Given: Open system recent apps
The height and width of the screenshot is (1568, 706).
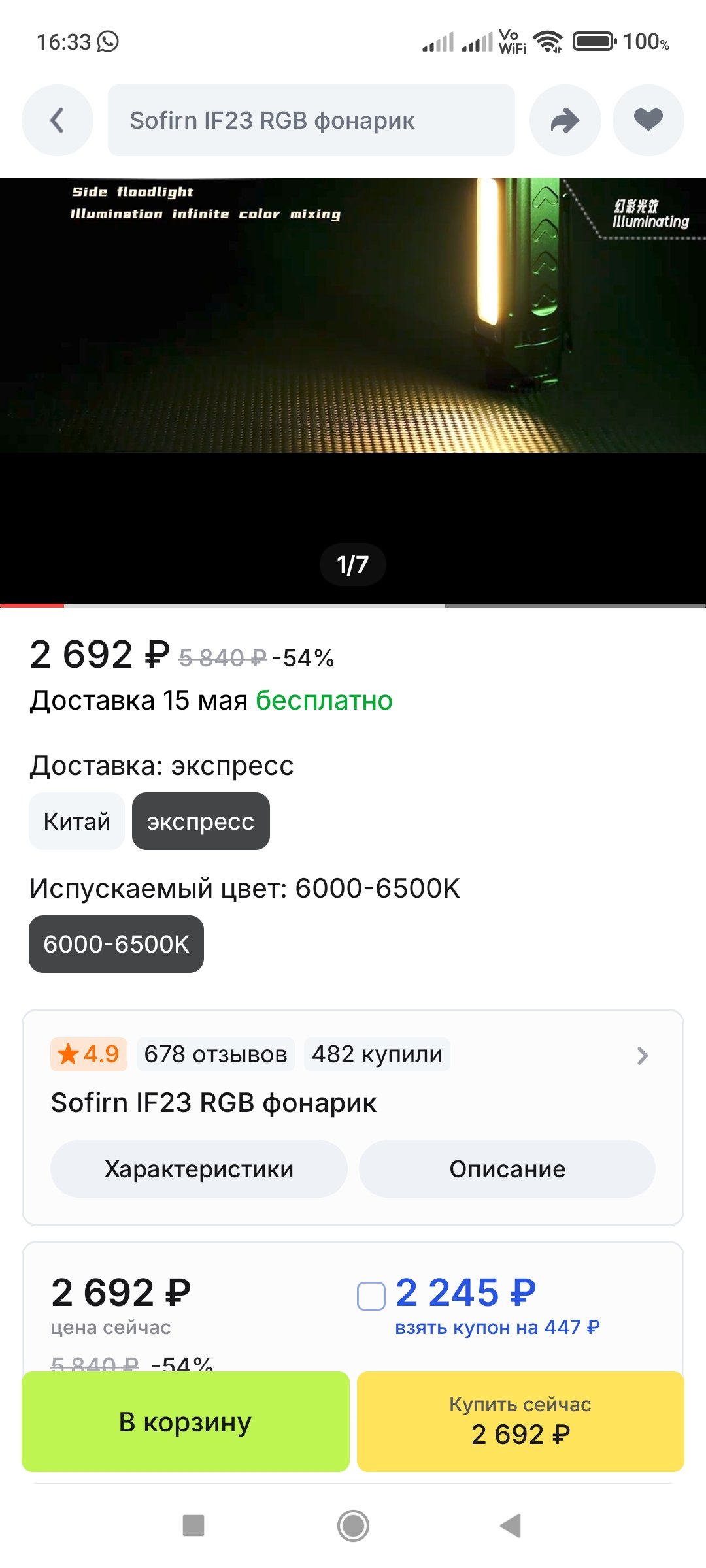Looking at the screenshot, I should coord(193,1526).
